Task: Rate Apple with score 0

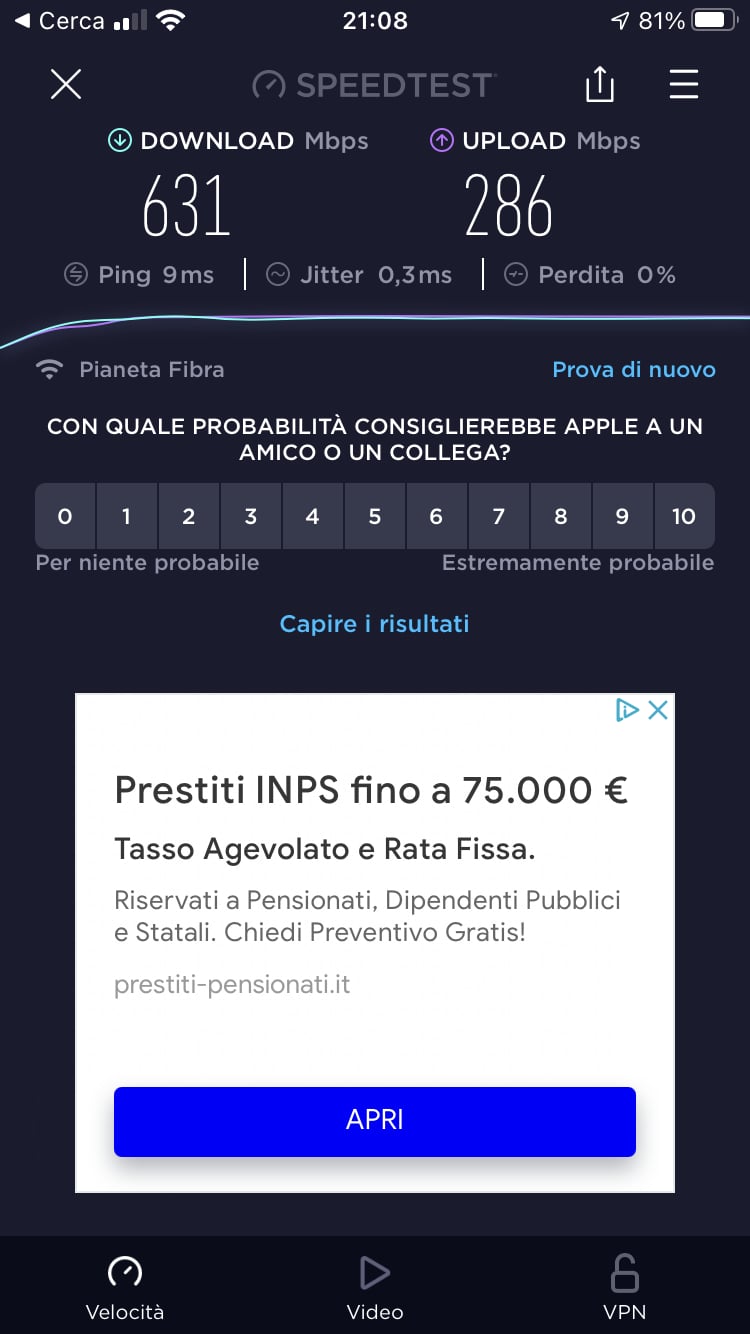Action: pyautogui.click(x=65, y=516)
